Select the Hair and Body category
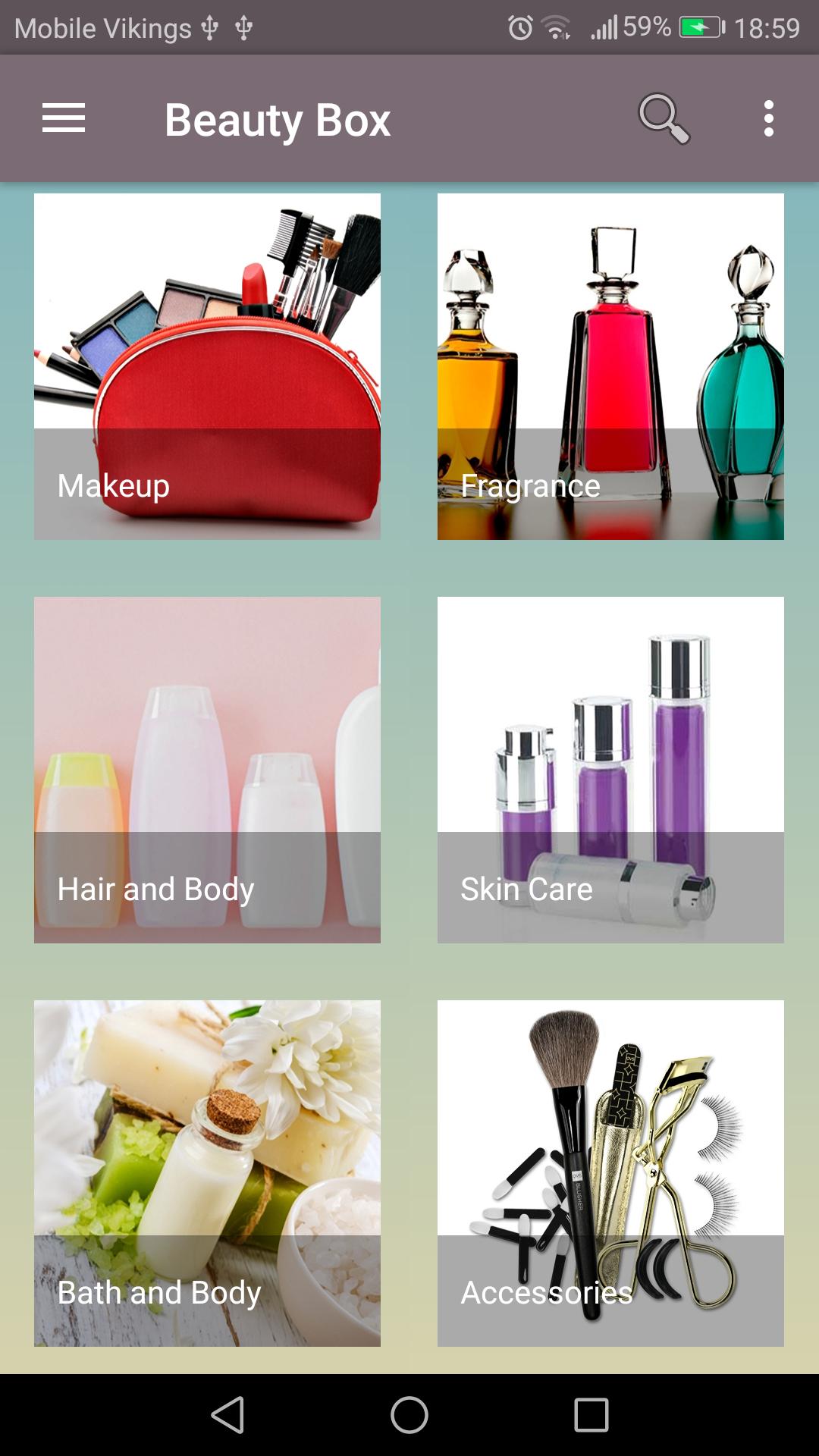 click(x=206, y=771)
